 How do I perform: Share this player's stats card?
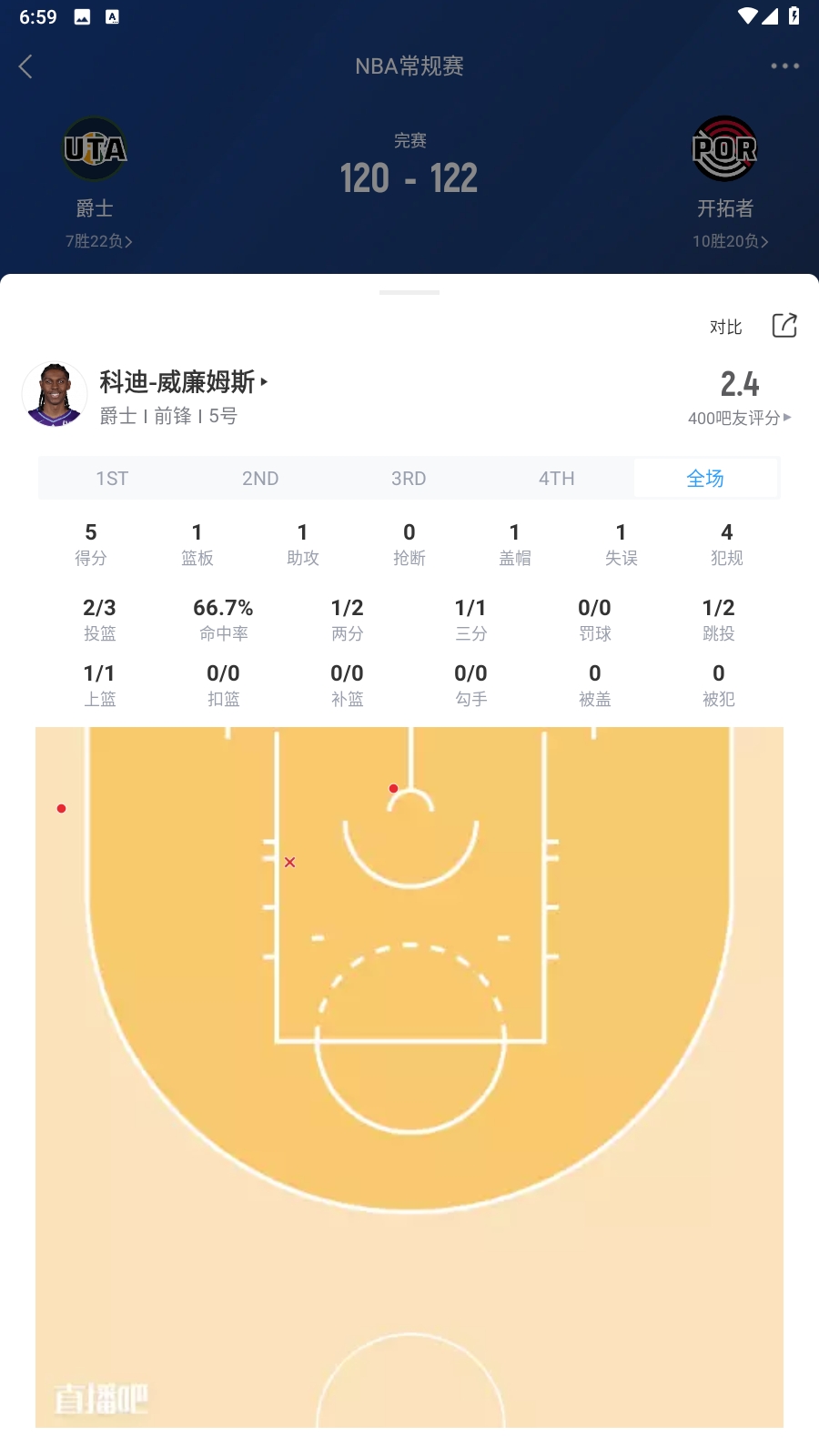[784, 326]
